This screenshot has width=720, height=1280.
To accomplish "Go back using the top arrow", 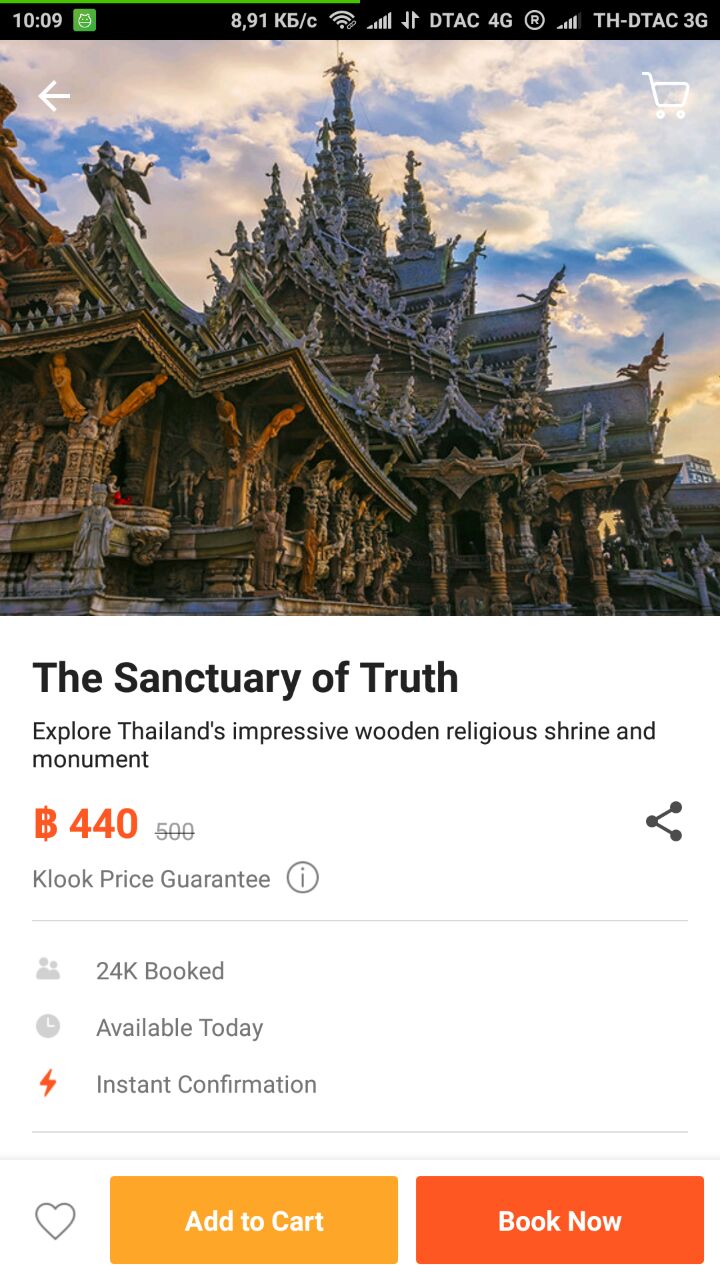I will pos(54,96).
